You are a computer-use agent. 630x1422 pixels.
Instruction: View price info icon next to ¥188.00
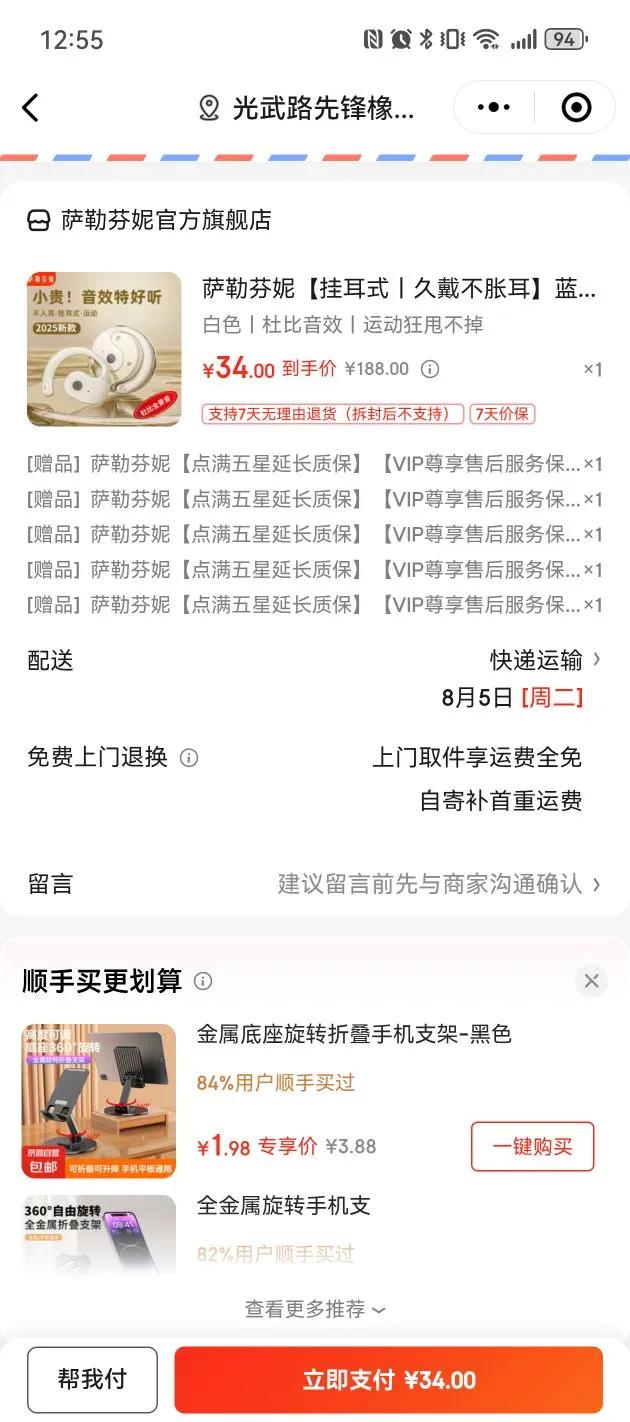click(x=430, y=369)
